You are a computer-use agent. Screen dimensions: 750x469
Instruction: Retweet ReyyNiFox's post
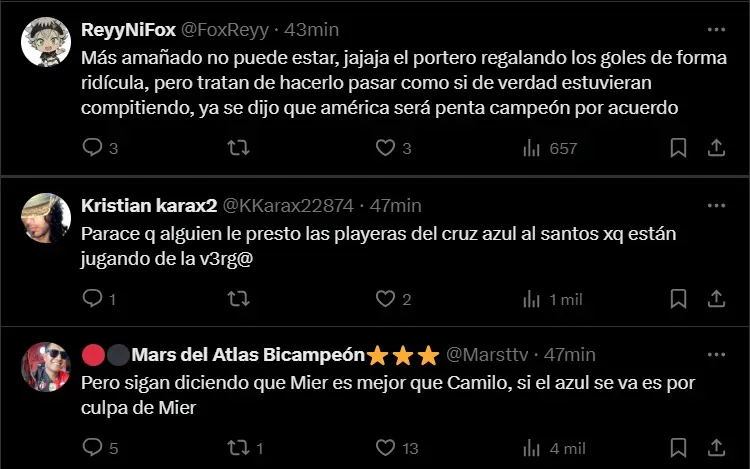238,148
